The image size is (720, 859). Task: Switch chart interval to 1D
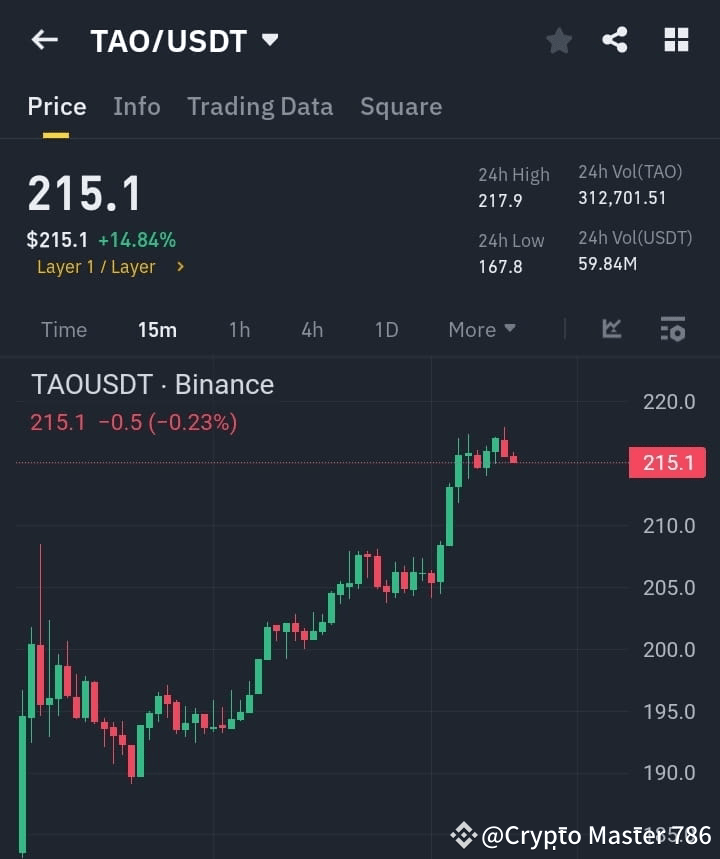coord(386,329)
